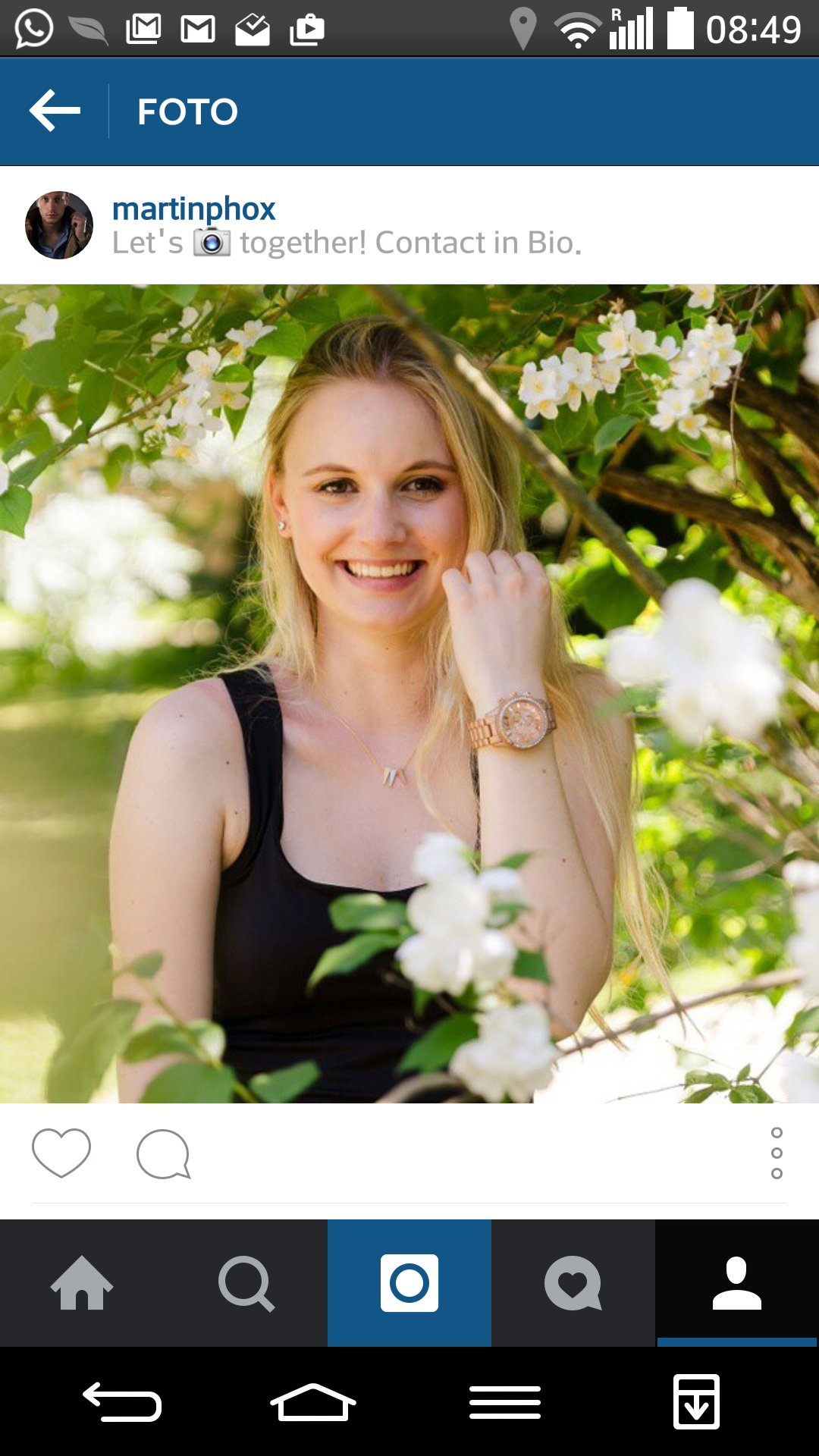The width and height of the screenshot is (819, 1456).
Task: Switch to the Home feed tab
Action: (82, 1283)
